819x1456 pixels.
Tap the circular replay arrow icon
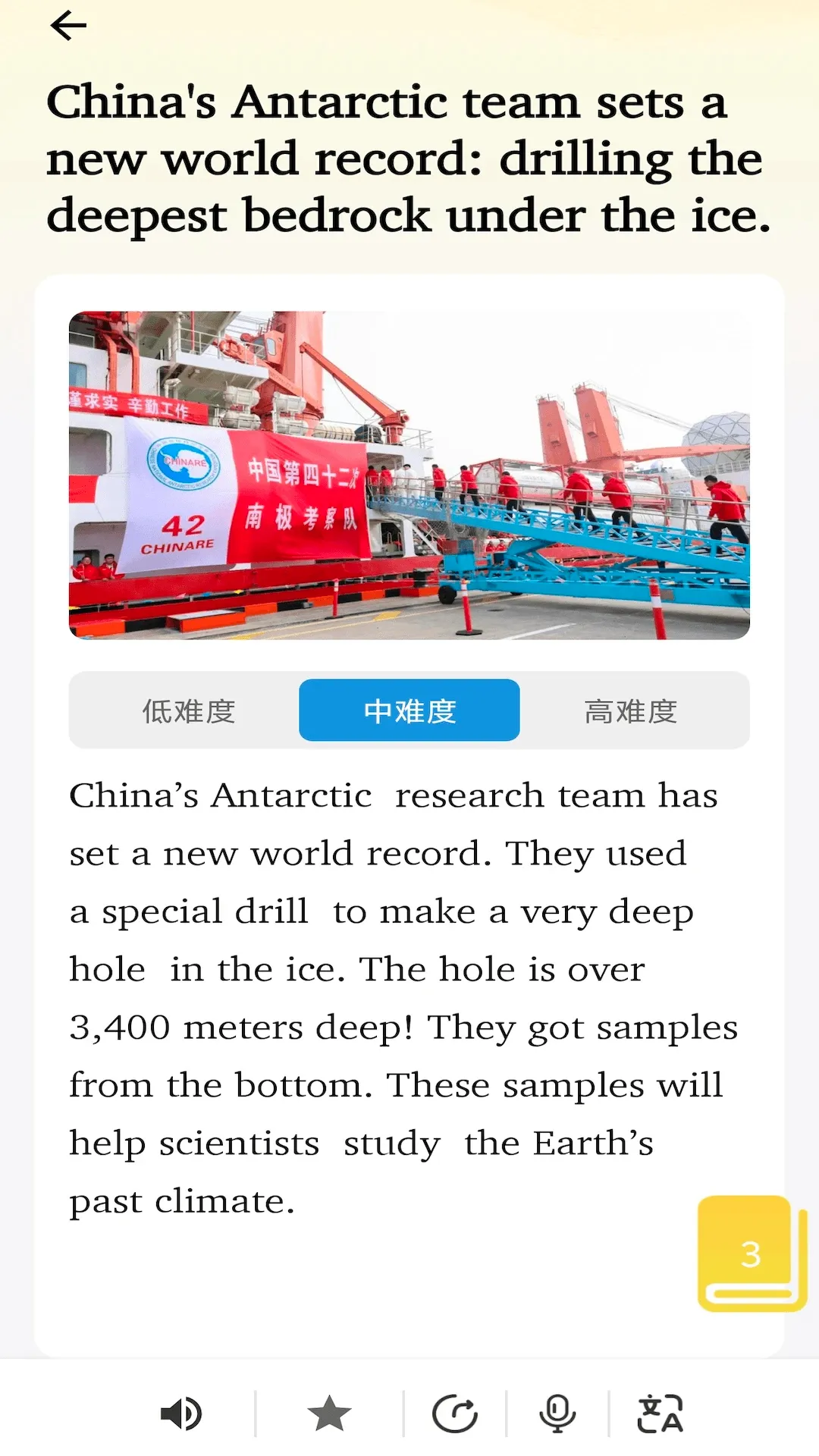(455, 1414)
